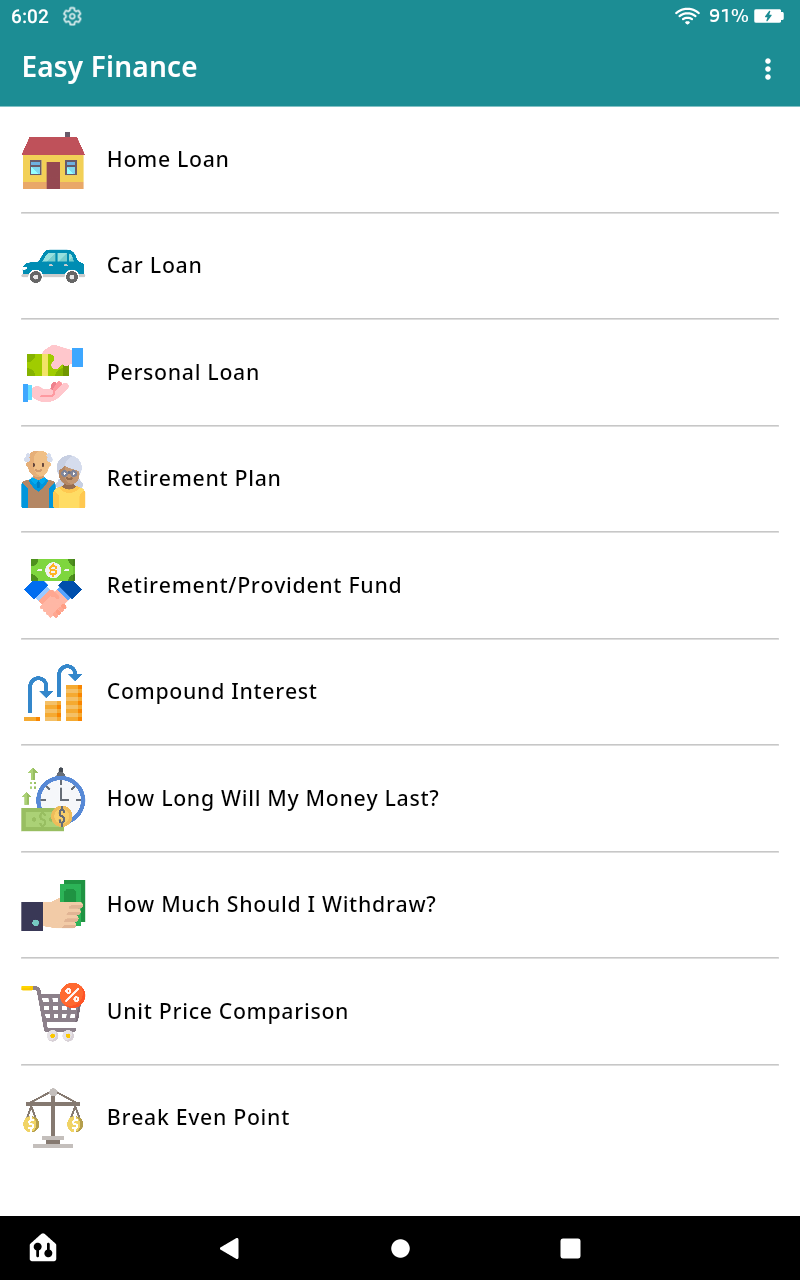800x1280 pixels.
Task: Click the Car Loan car icon
Action: point(54,266)
